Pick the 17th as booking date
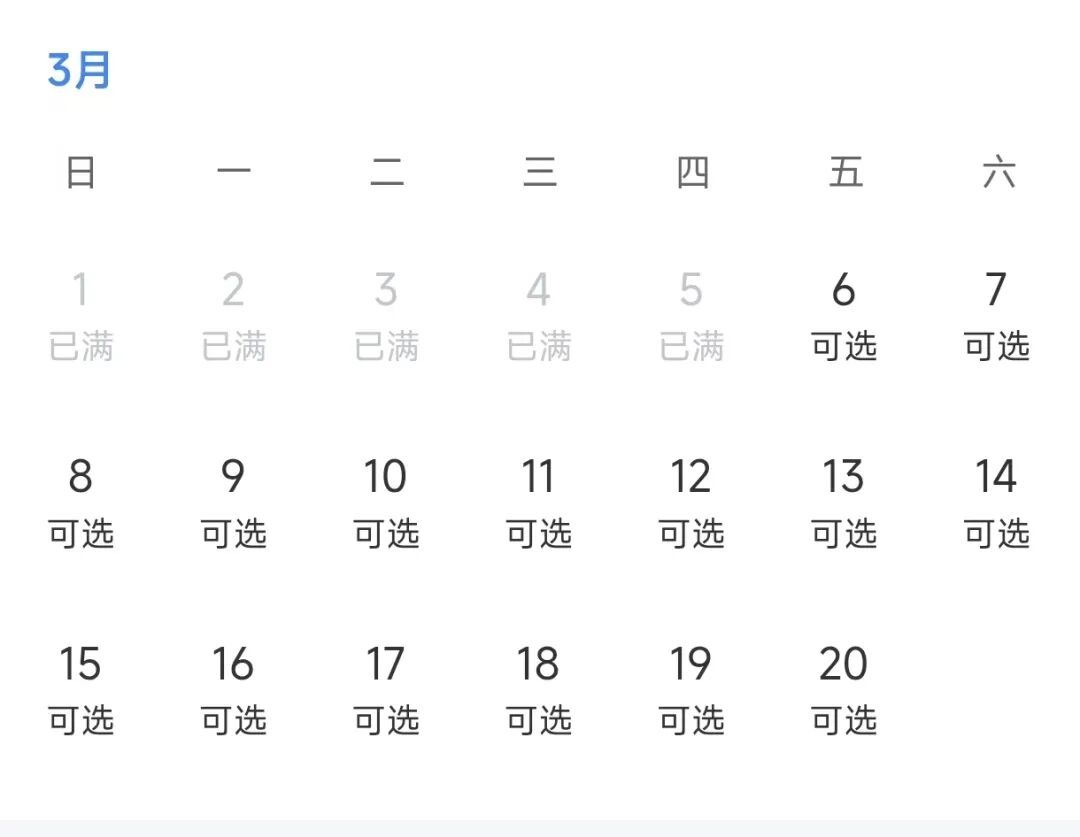Screen dimensions: 1080x837 click(386, 689)
